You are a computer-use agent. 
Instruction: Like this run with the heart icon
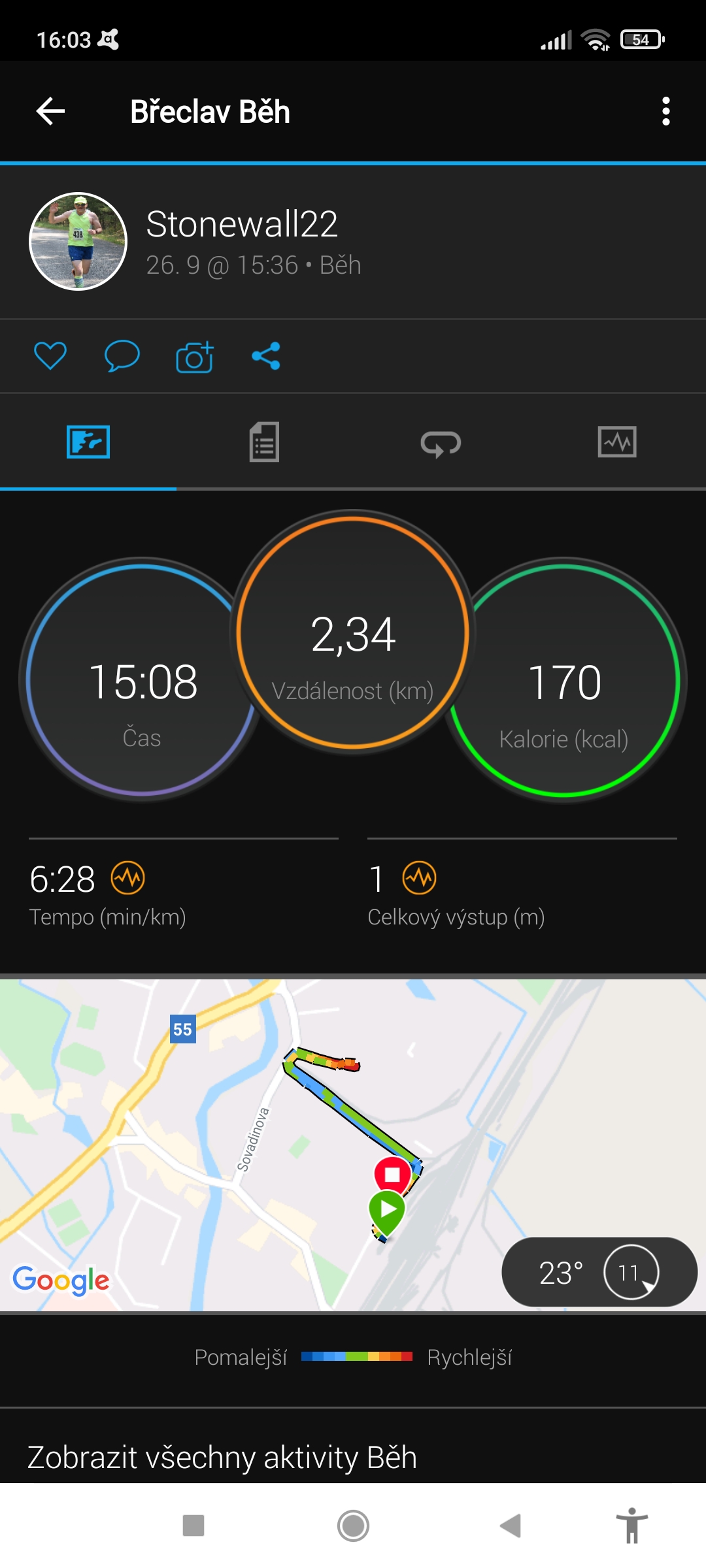coord(50,356)
